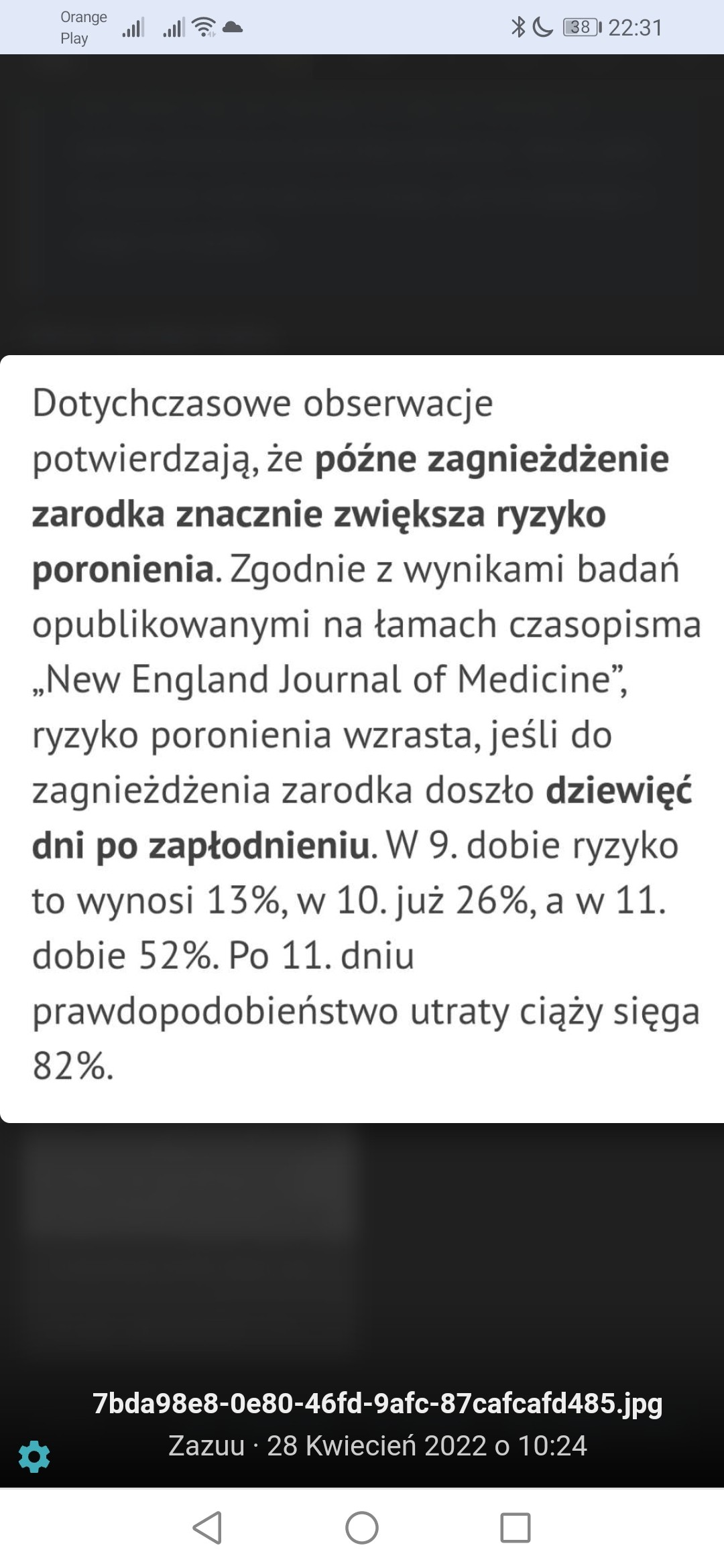The image size is (724, 1568).
Task: Go back with the system back button
Action: point(207,1528)
